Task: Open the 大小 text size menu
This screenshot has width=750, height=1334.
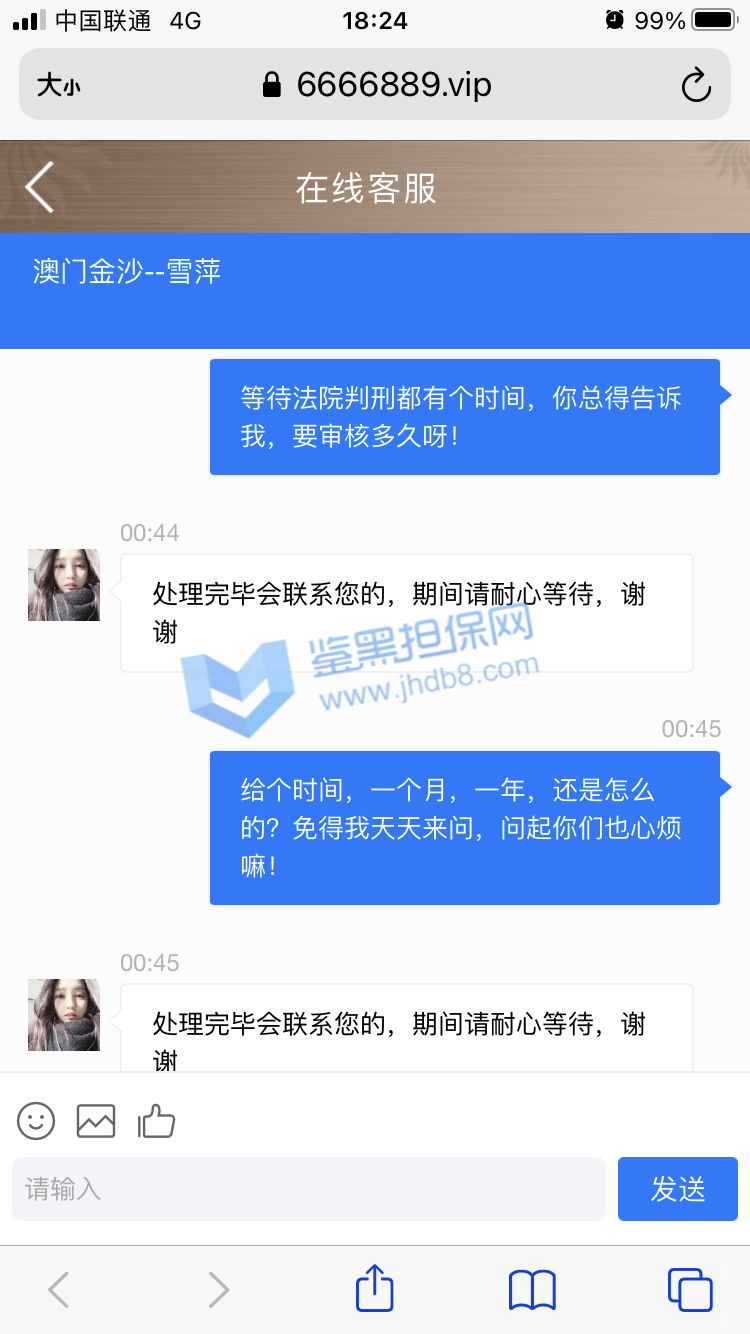Action: [x=58, y=86]
